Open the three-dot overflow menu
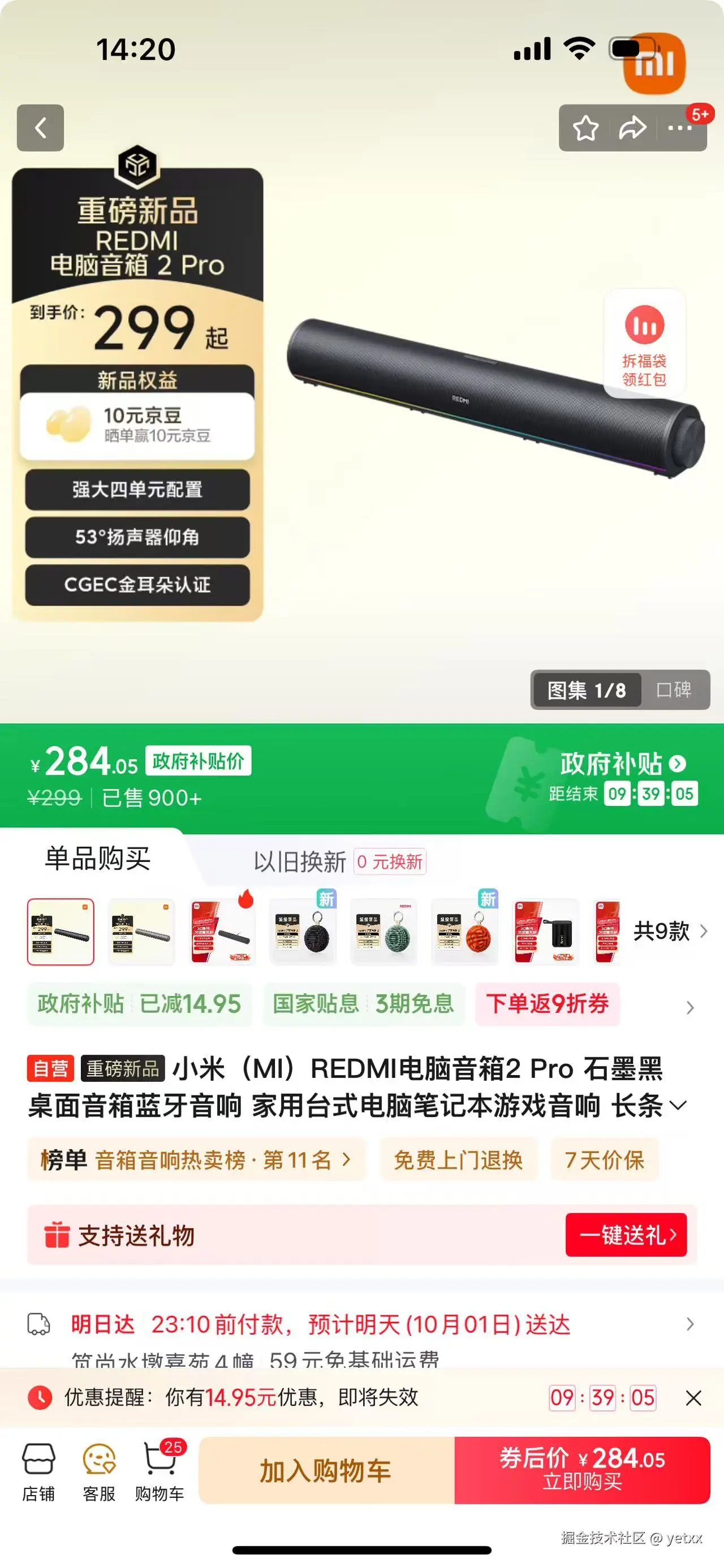The image size is (724, 1568). tap(679, 128)
